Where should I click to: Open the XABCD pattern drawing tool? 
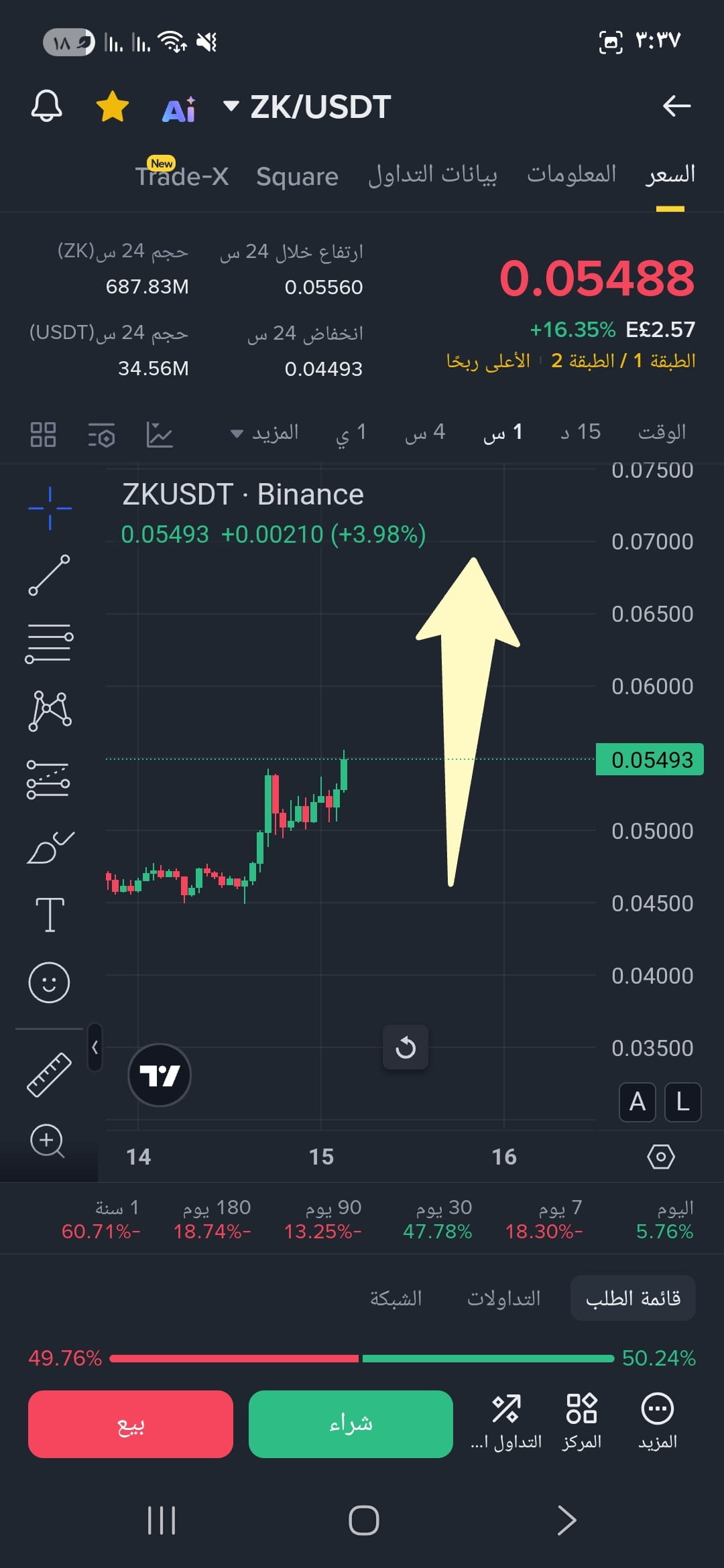tap(50, 710)
